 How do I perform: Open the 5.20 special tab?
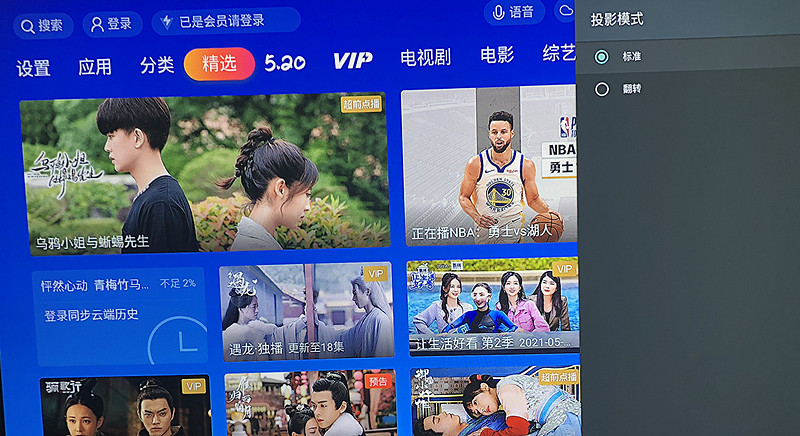coord(285,63)
